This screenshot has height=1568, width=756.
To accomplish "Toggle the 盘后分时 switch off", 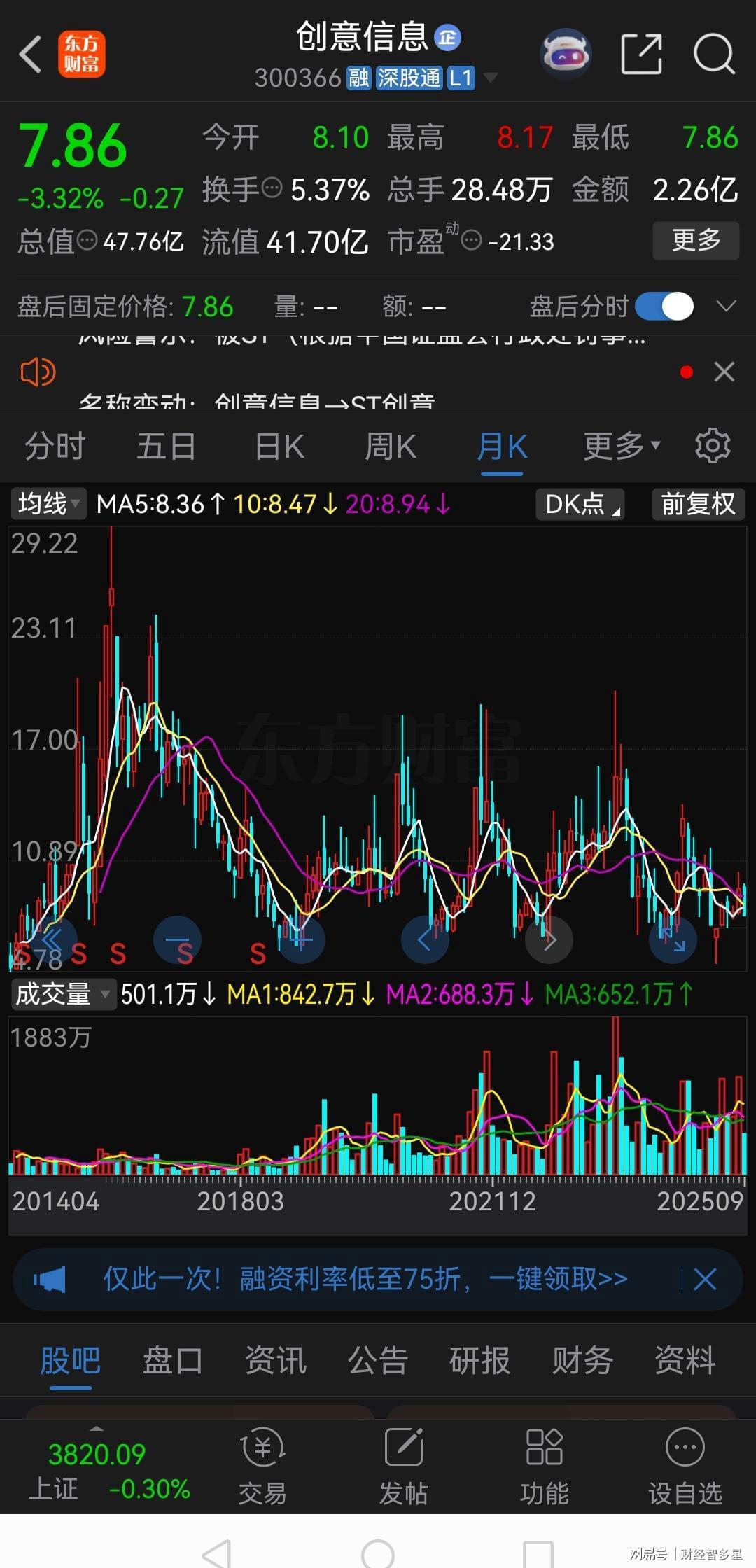I will coord(664,306).
